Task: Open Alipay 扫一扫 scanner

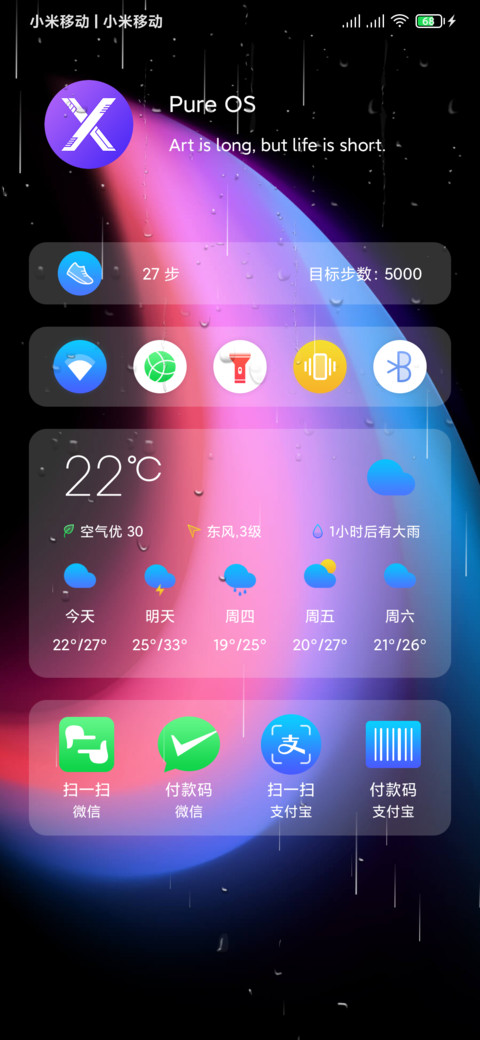Action: pos(291,767)
